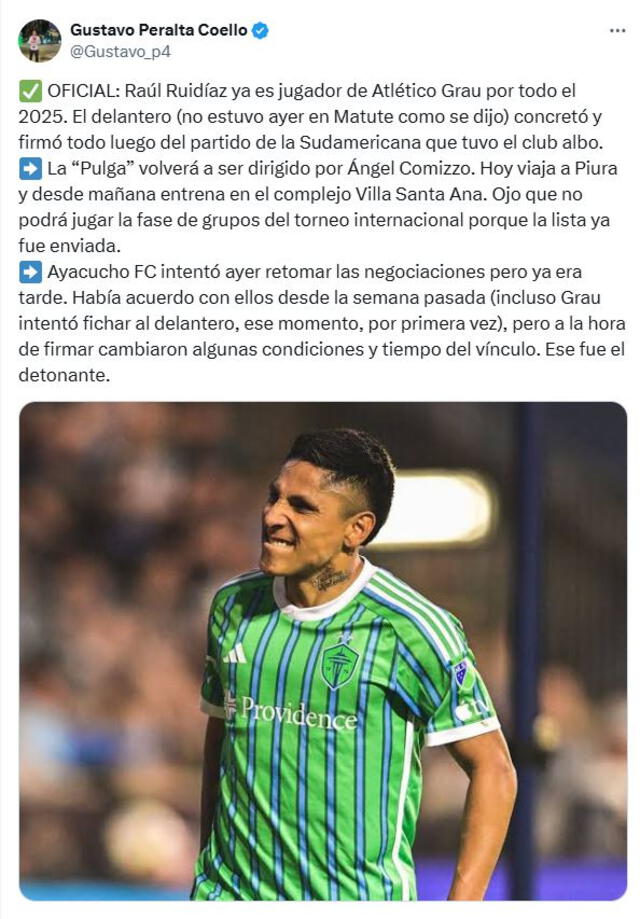The height and width of the screenshot is (919, 640).
Task: Open the Raúl Ruidíaz photo in the tweet
Action: 323,650
